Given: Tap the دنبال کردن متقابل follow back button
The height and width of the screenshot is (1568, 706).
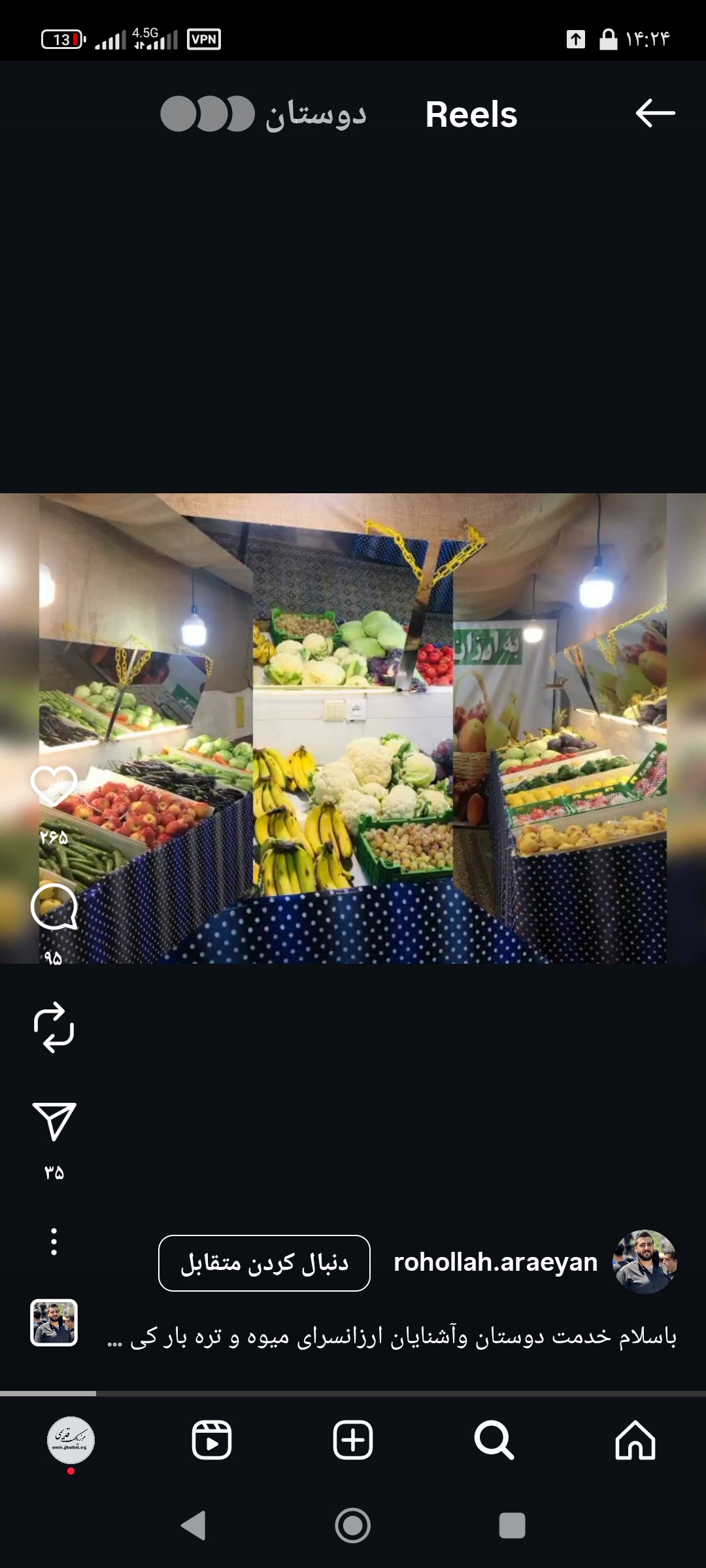Looking at the screenshot, I should 264,1263.
